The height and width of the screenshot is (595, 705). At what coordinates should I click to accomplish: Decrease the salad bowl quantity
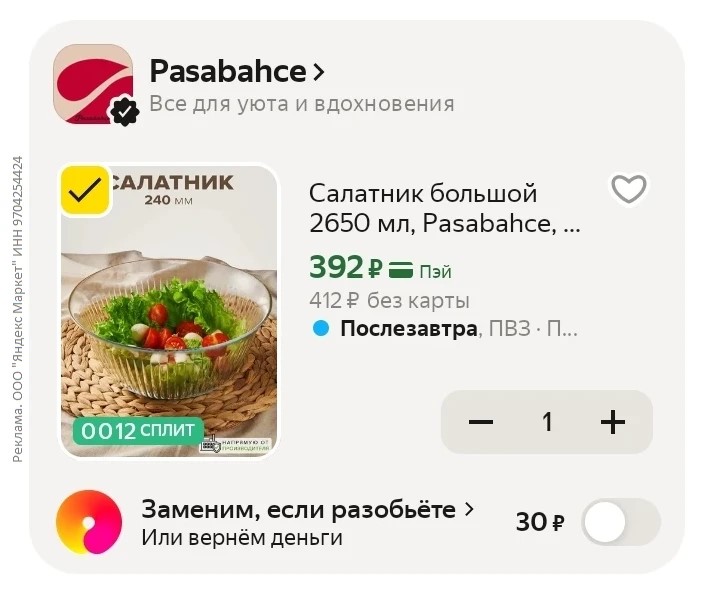click(481, 422)
